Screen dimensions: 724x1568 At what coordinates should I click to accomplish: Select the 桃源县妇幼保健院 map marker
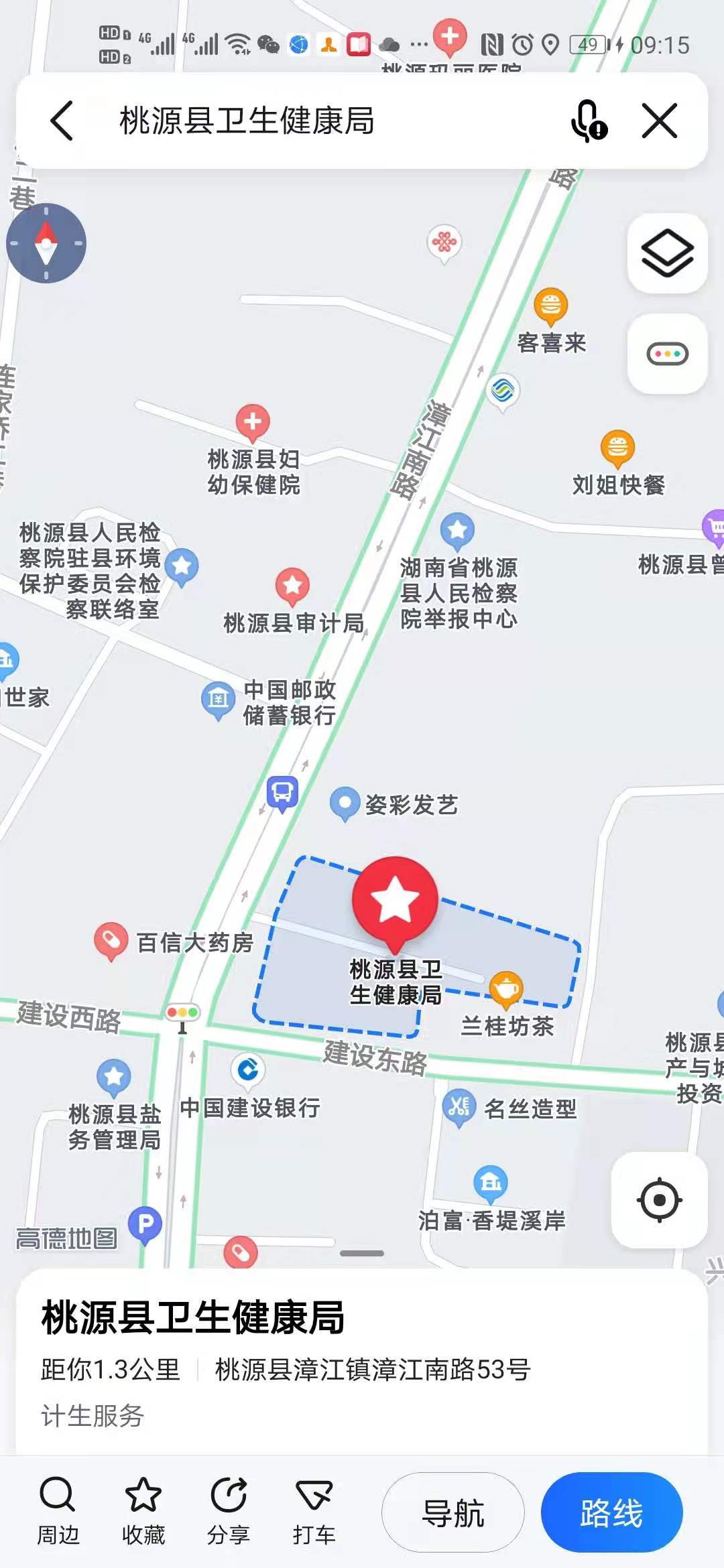click(253, 423)
